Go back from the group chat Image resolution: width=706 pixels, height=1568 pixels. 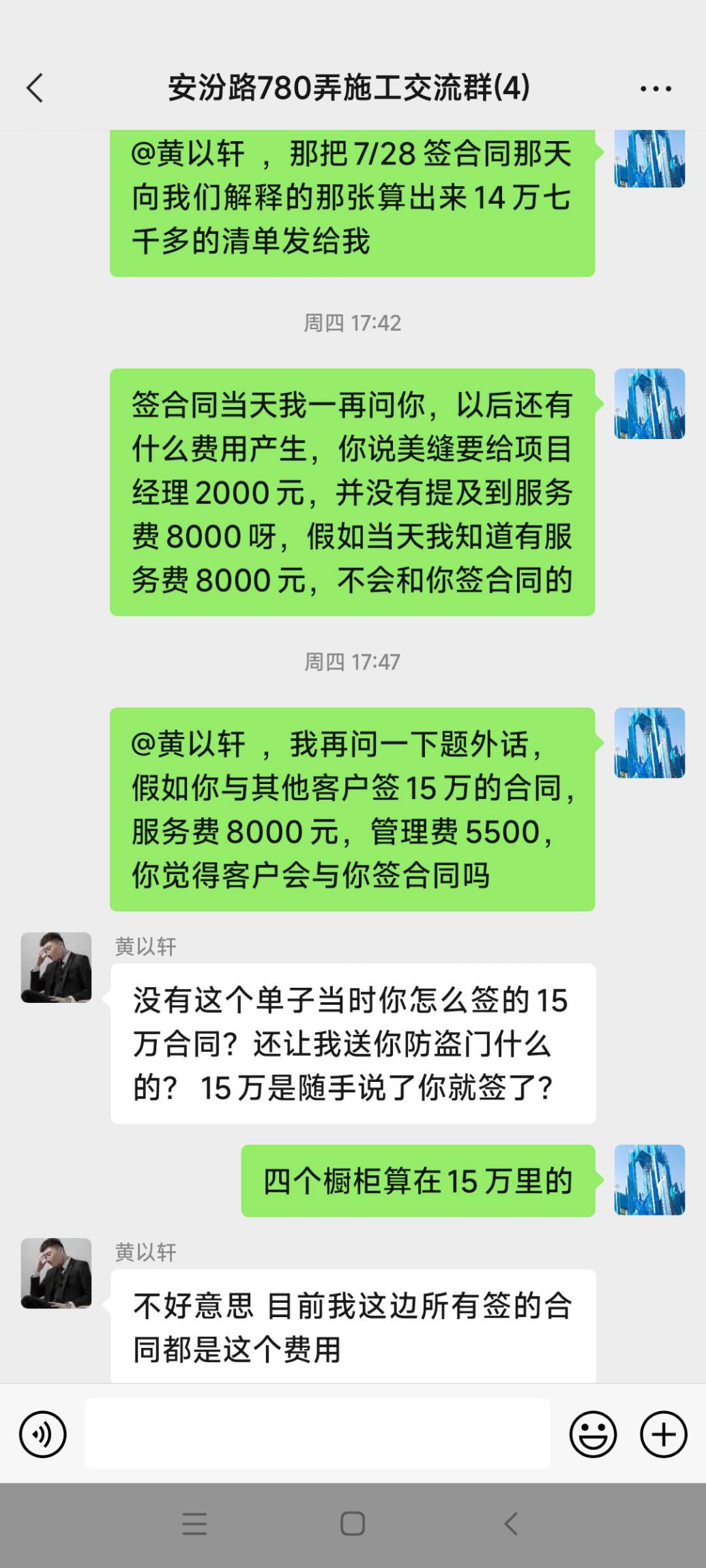point(35,88)
